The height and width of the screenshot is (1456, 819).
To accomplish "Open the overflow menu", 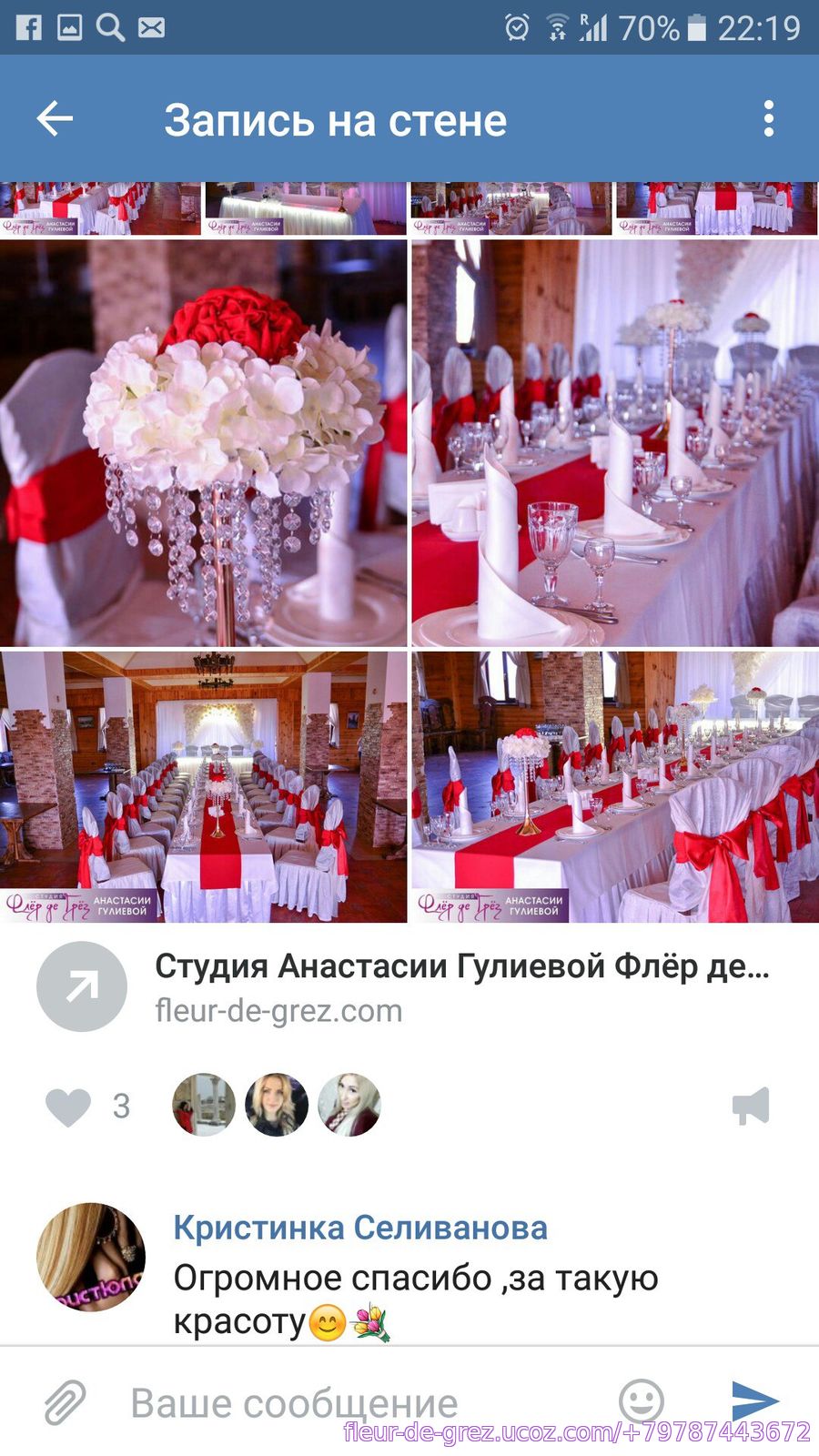I will point(769,118).
